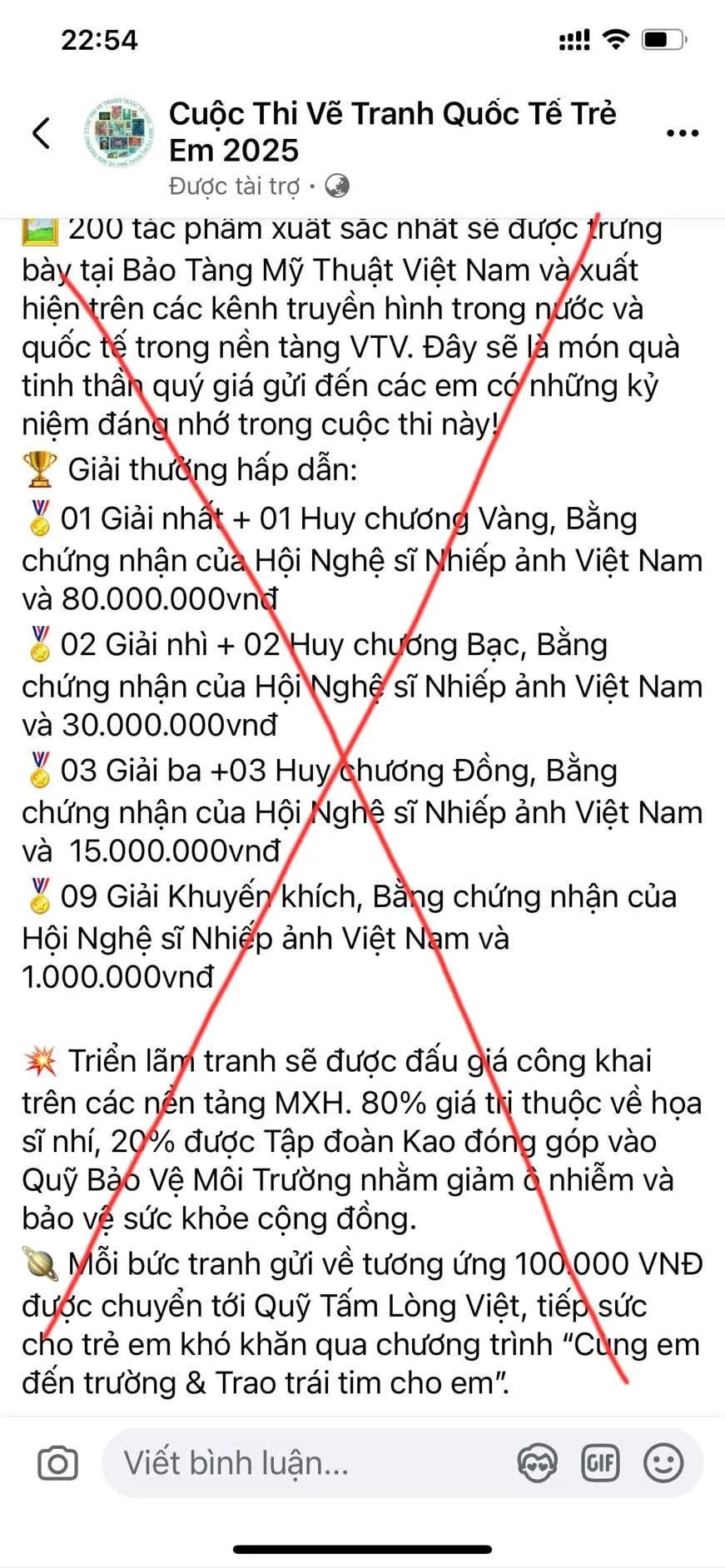The height and width of the screenshot is (1568, 725).
Task: Go back with the left arrow
Action: click(42, 133)
